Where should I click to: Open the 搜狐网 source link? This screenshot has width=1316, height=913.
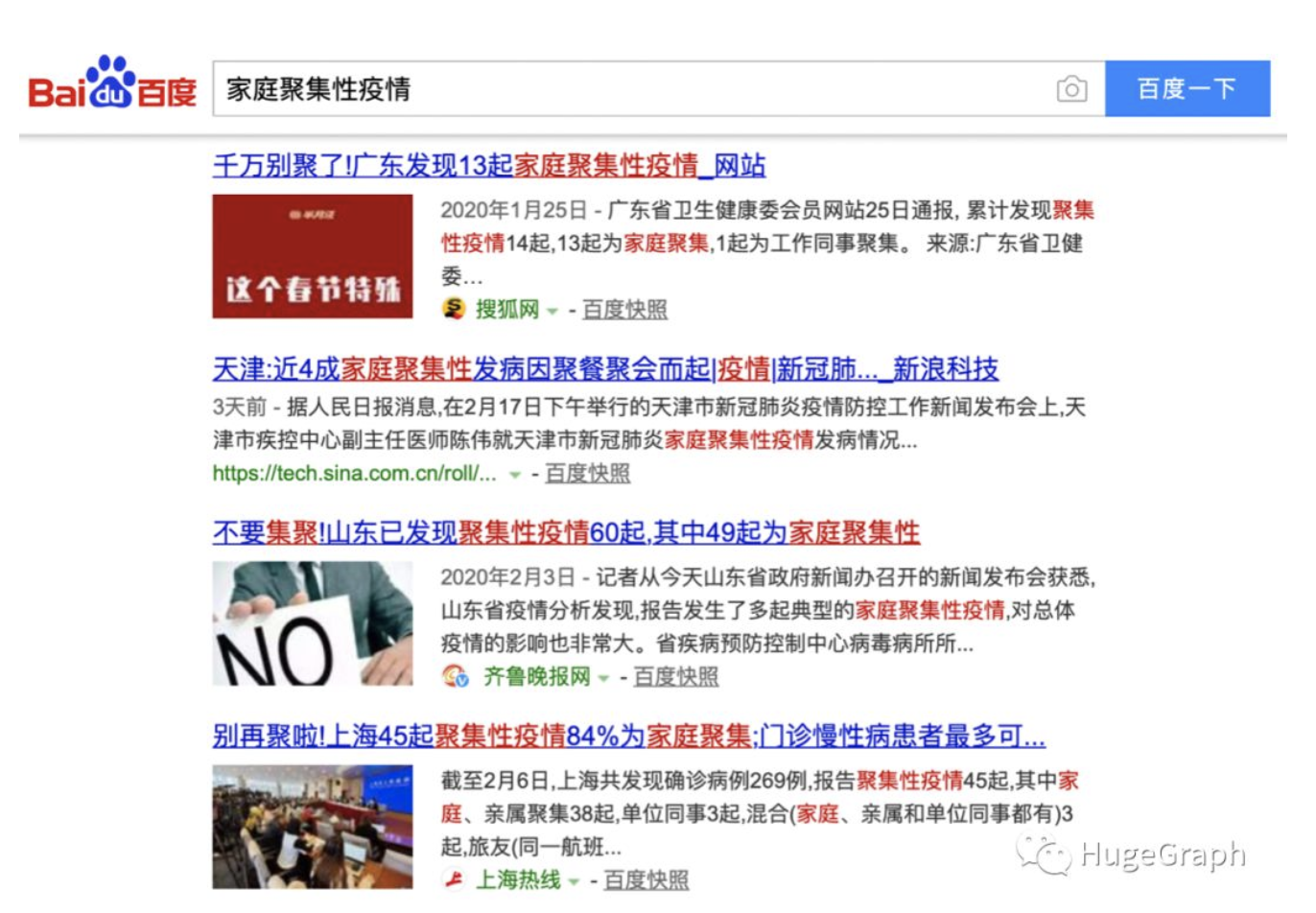click(x=506, y=310)
